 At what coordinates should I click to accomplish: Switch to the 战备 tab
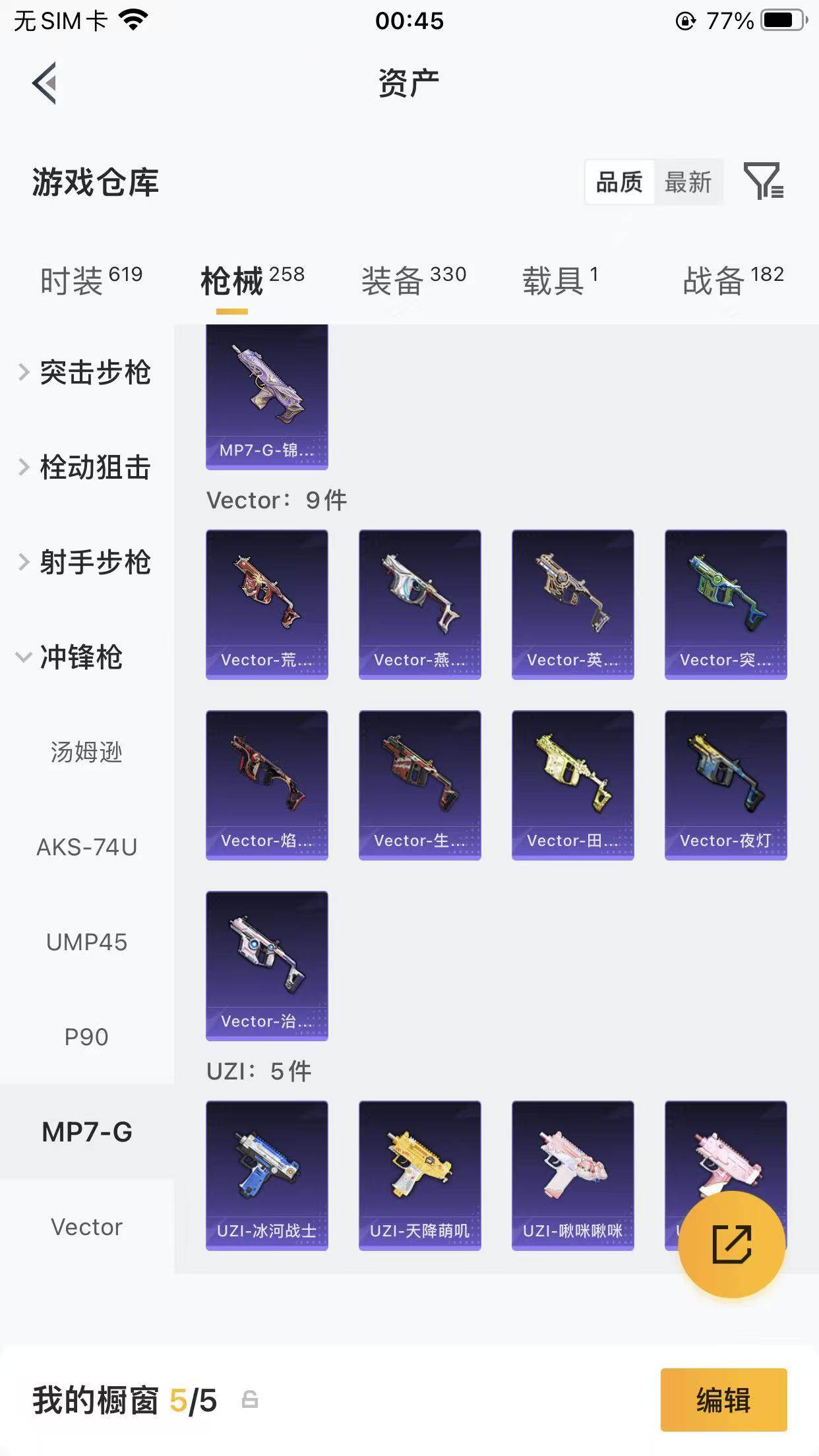pyautogui.click(x=733, y=280)
